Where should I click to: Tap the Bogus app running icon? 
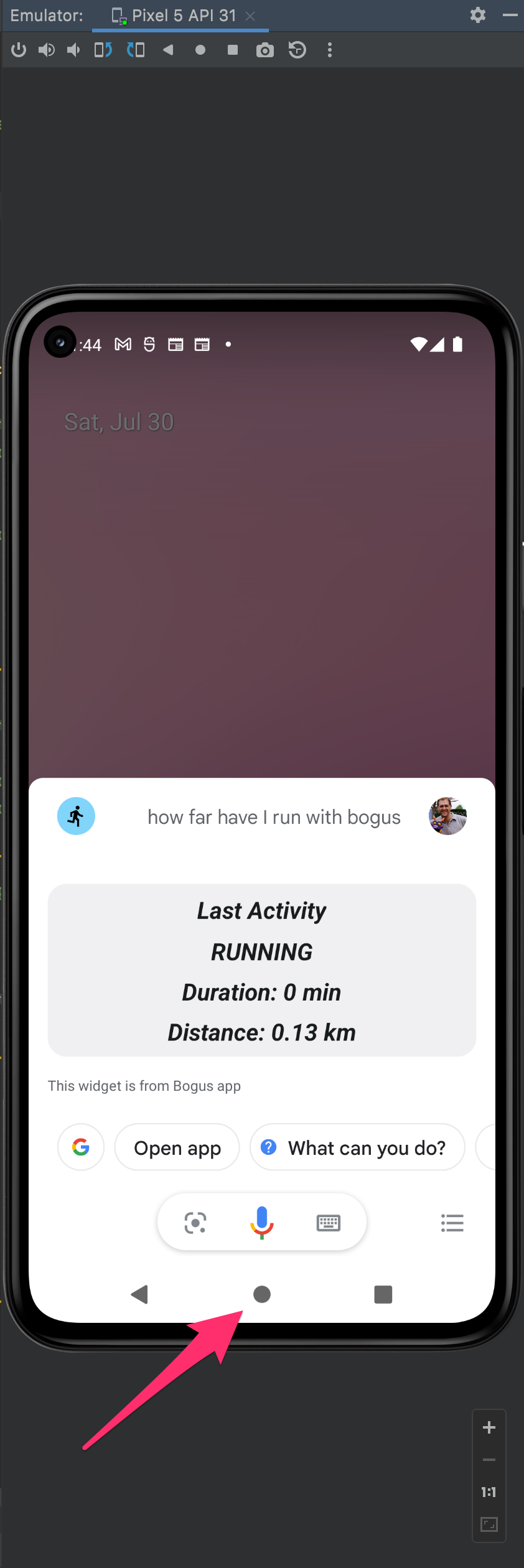(x=76, y=816)
